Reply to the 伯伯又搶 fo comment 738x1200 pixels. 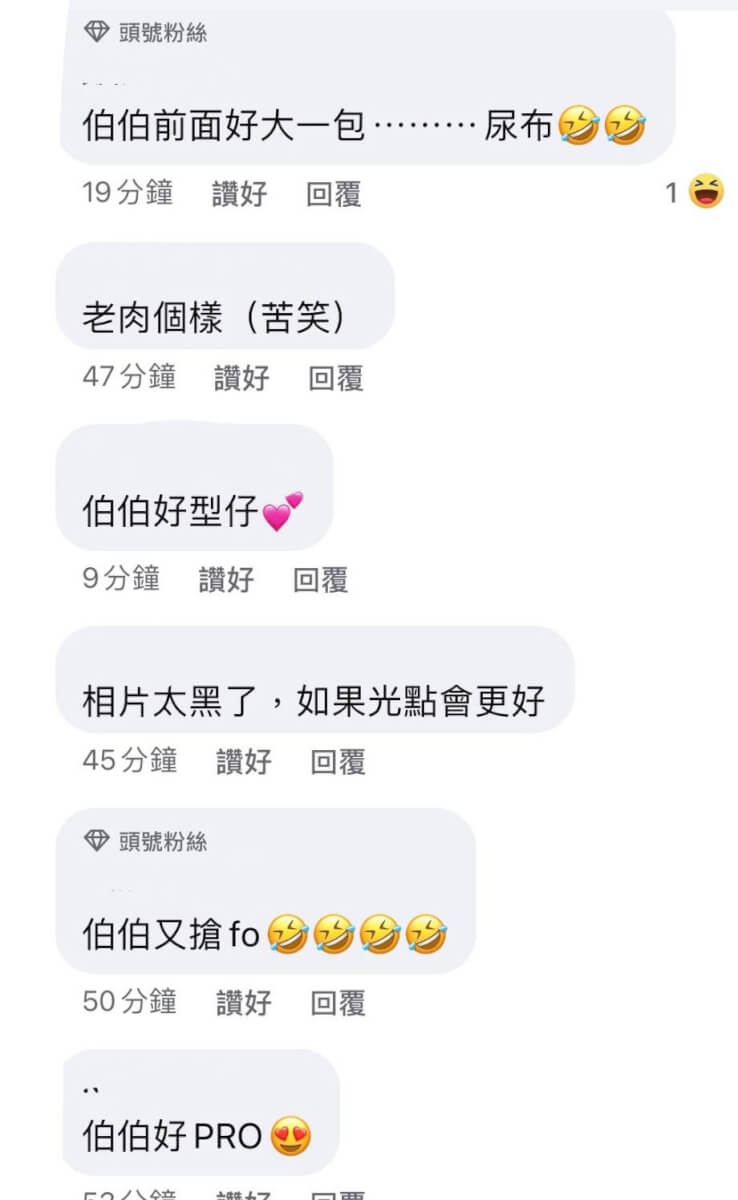click(338, 1003)
